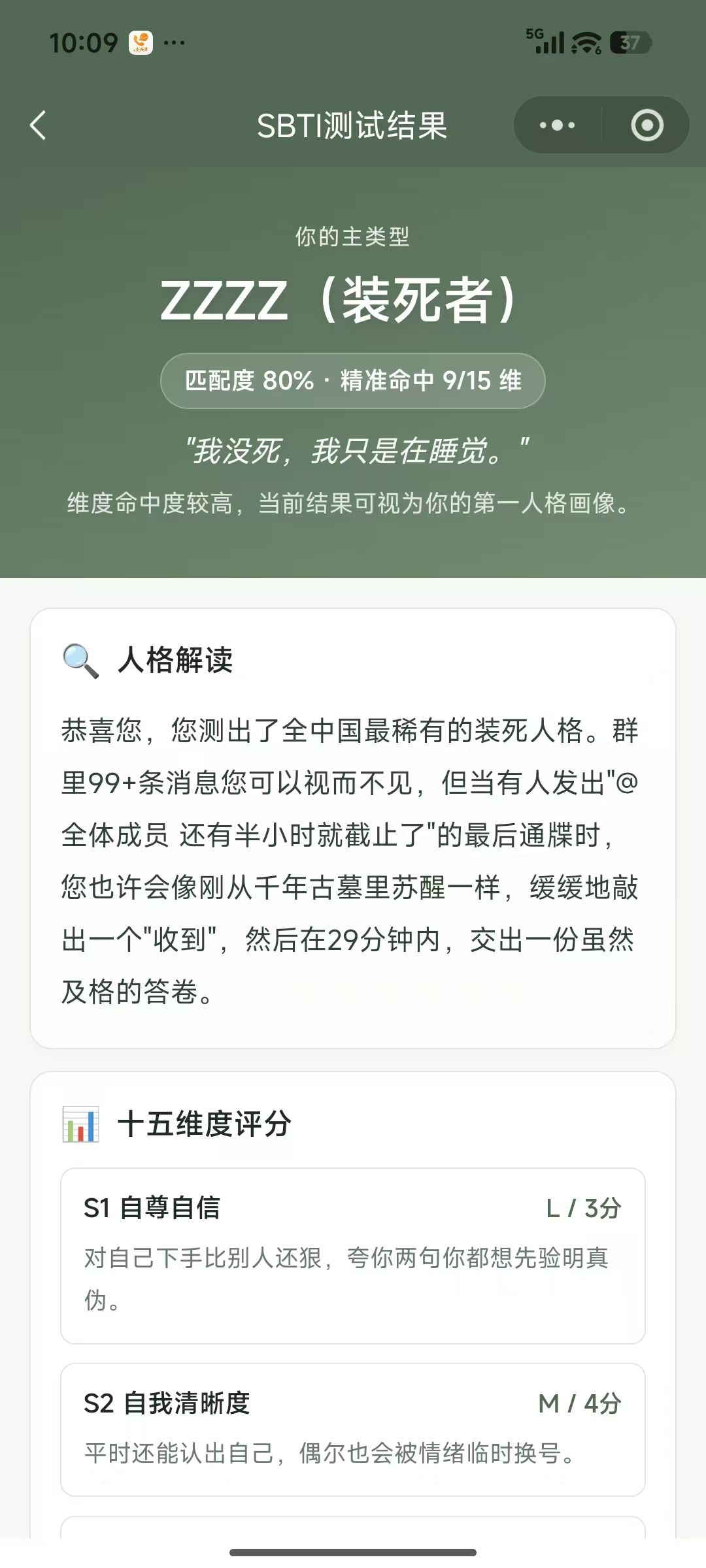The width and height of the screenshot is (706, 1568).
Task: Go back from SBTI测试结果 page
Action: (39, 125)
